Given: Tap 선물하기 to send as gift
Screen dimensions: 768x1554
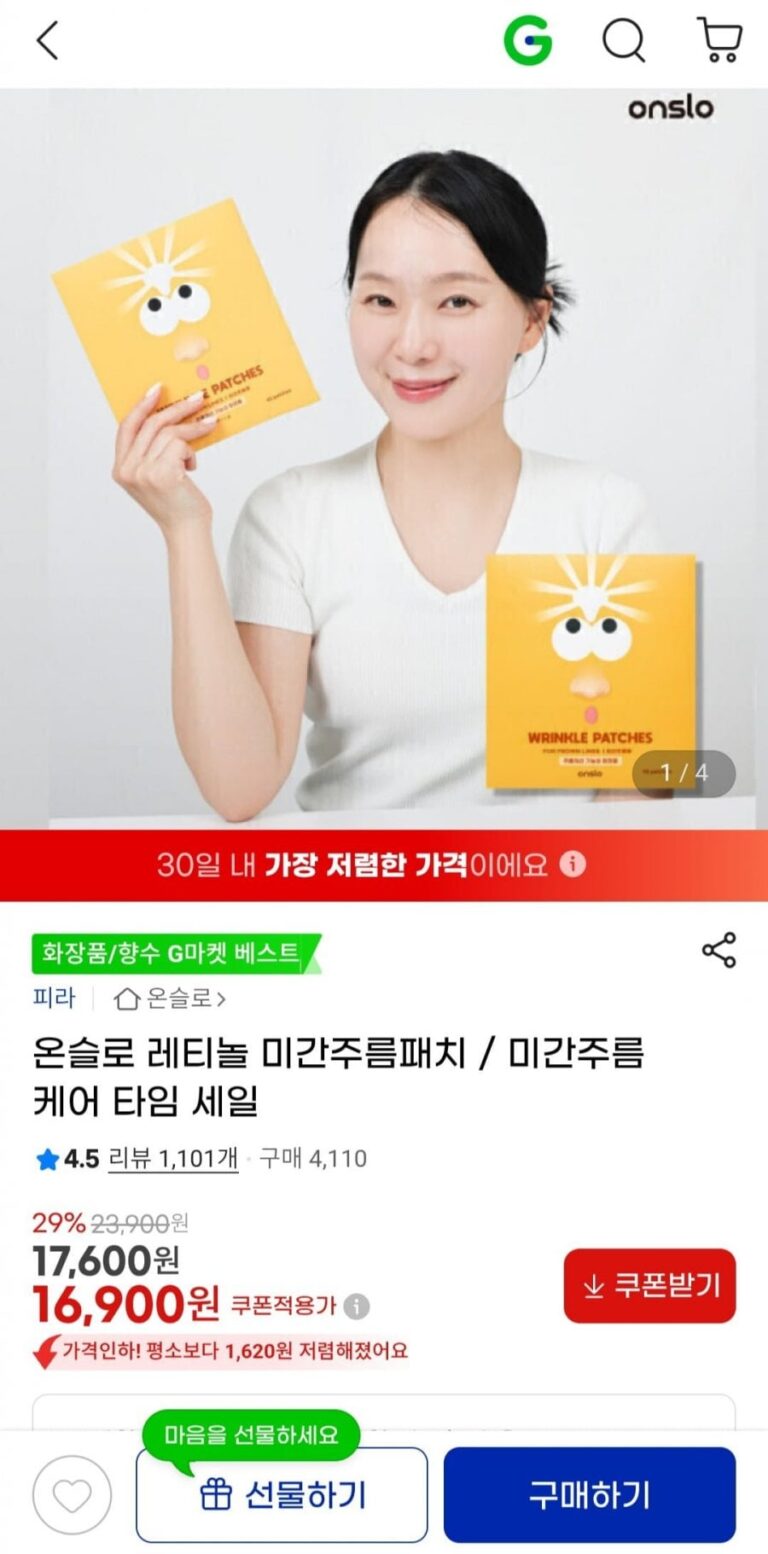Looking at the screenshot, I should tap(282, 1495).
